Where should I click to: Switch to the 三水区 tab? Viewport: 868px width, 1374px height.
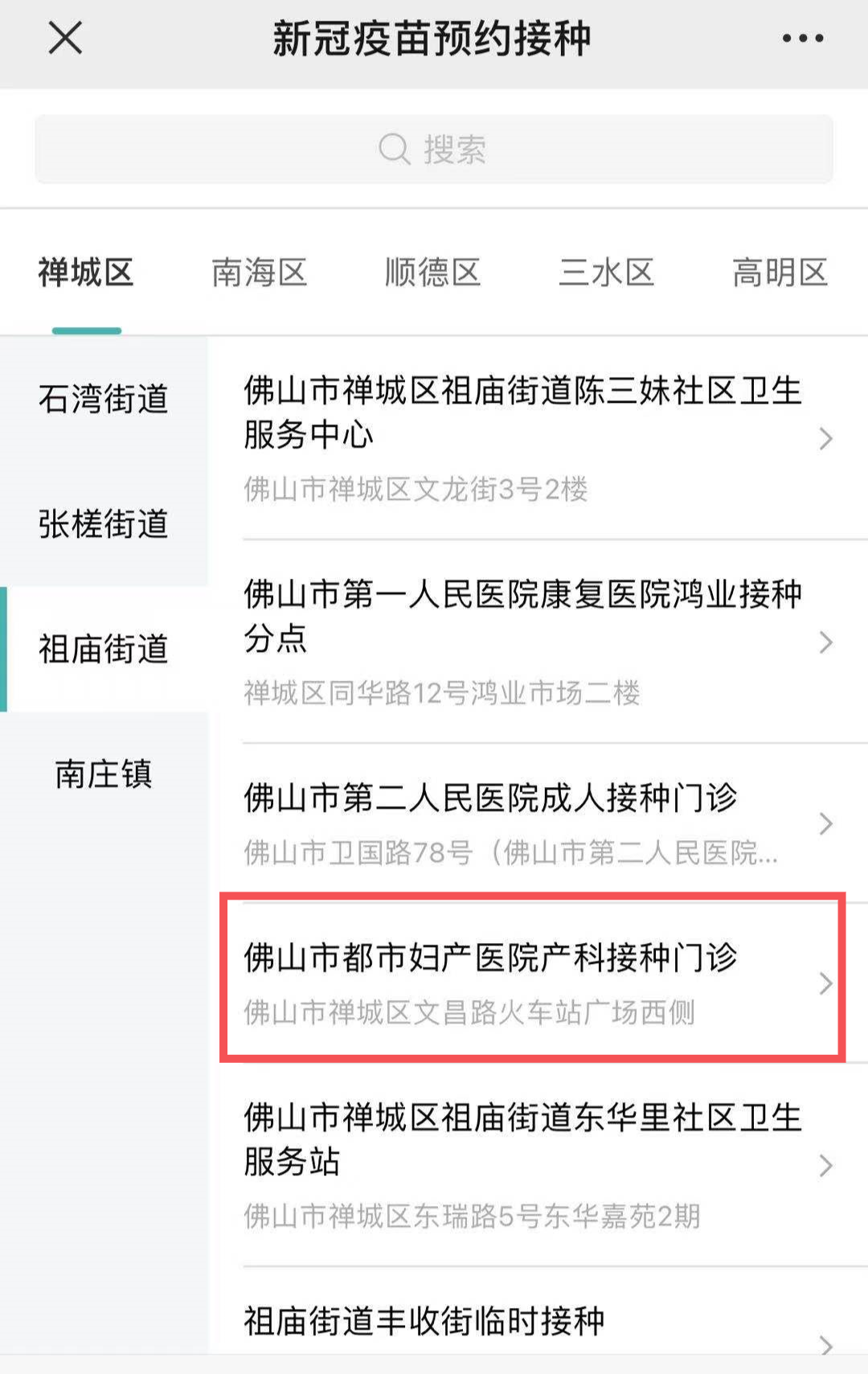click(x=606, y=273)
